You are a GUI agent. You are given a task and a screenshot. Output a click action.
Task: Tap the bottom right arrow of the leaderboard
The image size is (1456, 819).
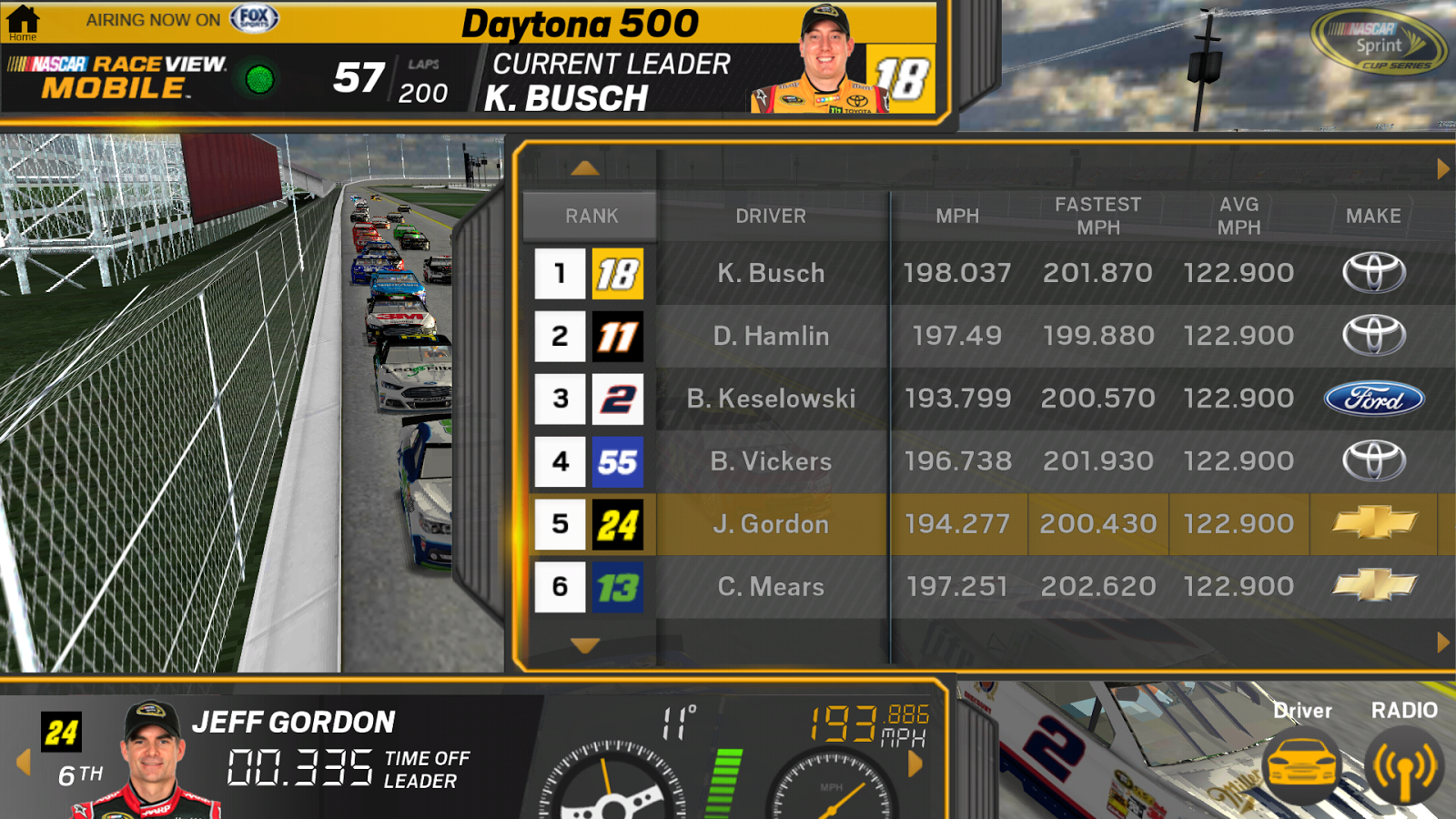tap(1442, 642)
